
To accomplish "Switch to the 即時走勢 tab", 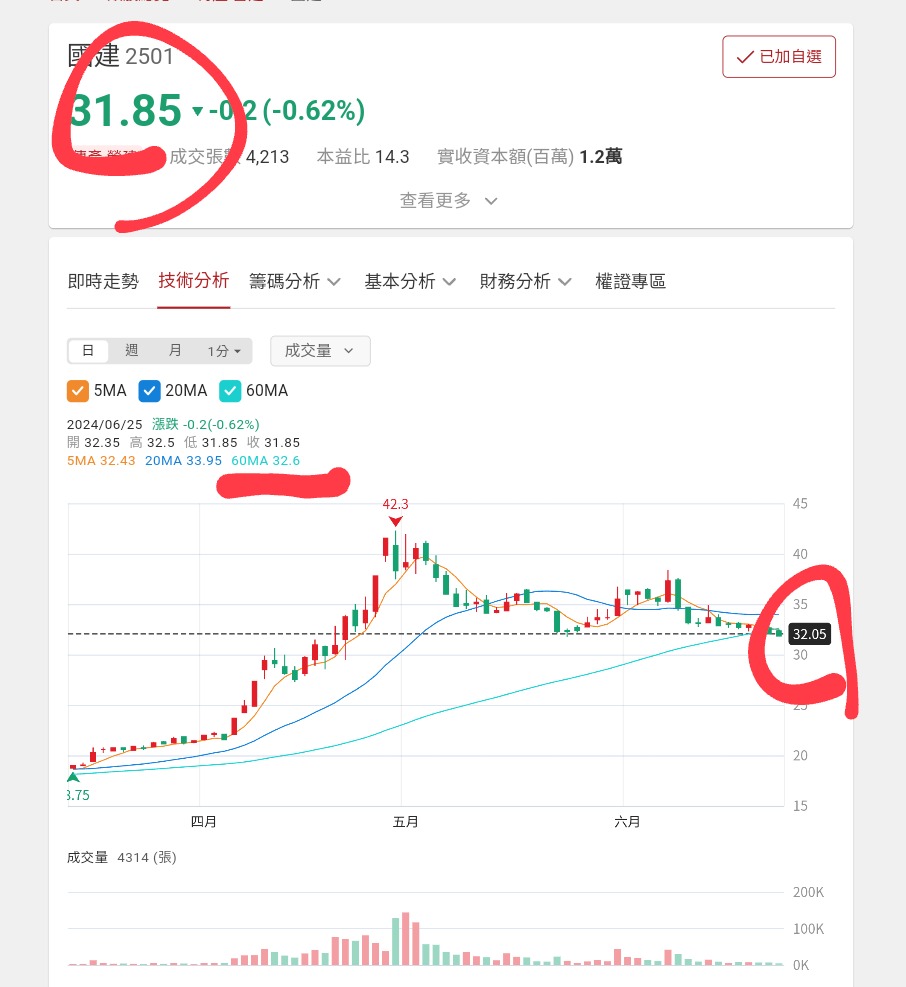I will tap(103, 282).
